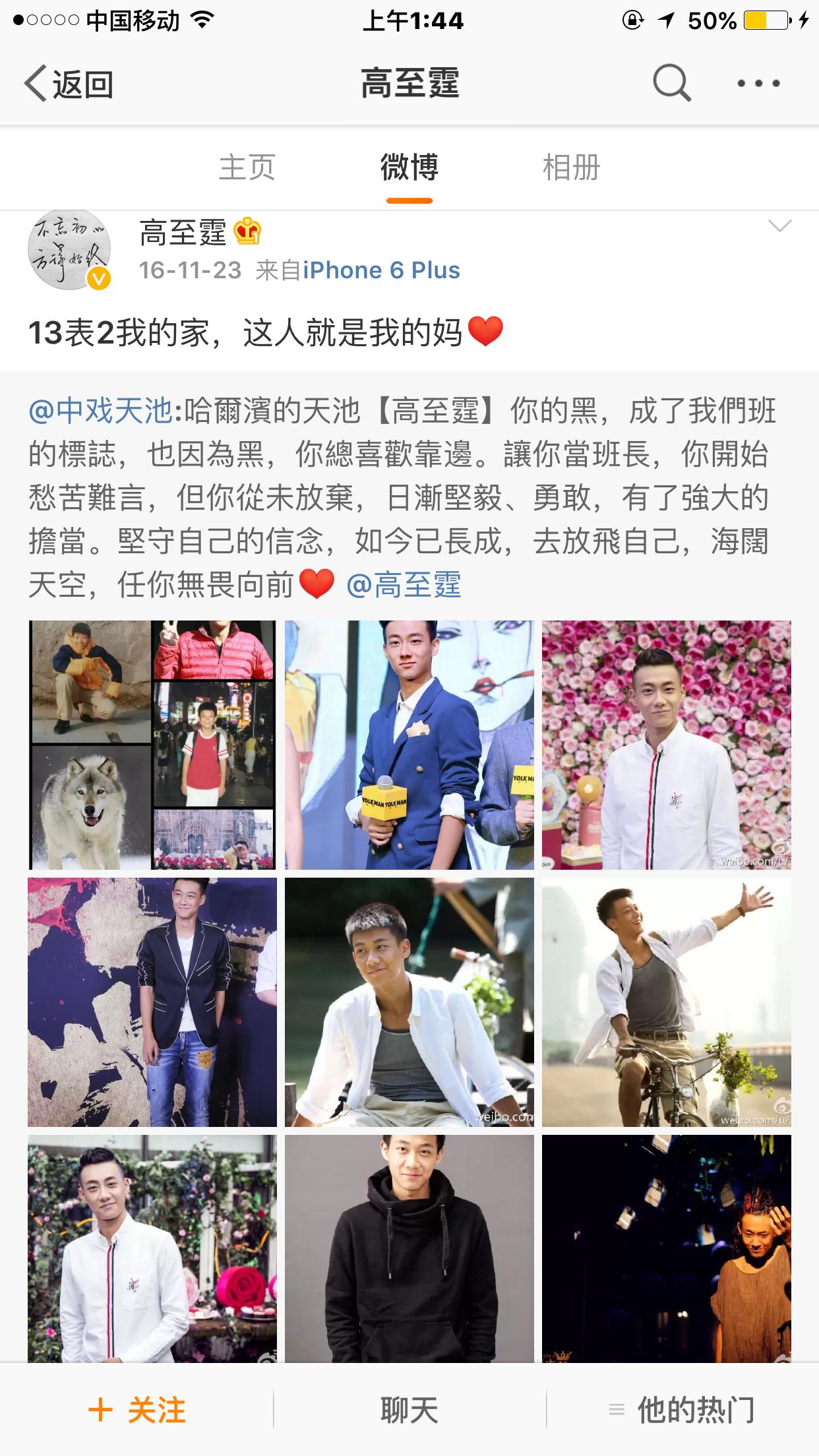Select the 微博 tab
Image resolution: width=819 pixels, height=1456 pixels.
coord(409,167)
